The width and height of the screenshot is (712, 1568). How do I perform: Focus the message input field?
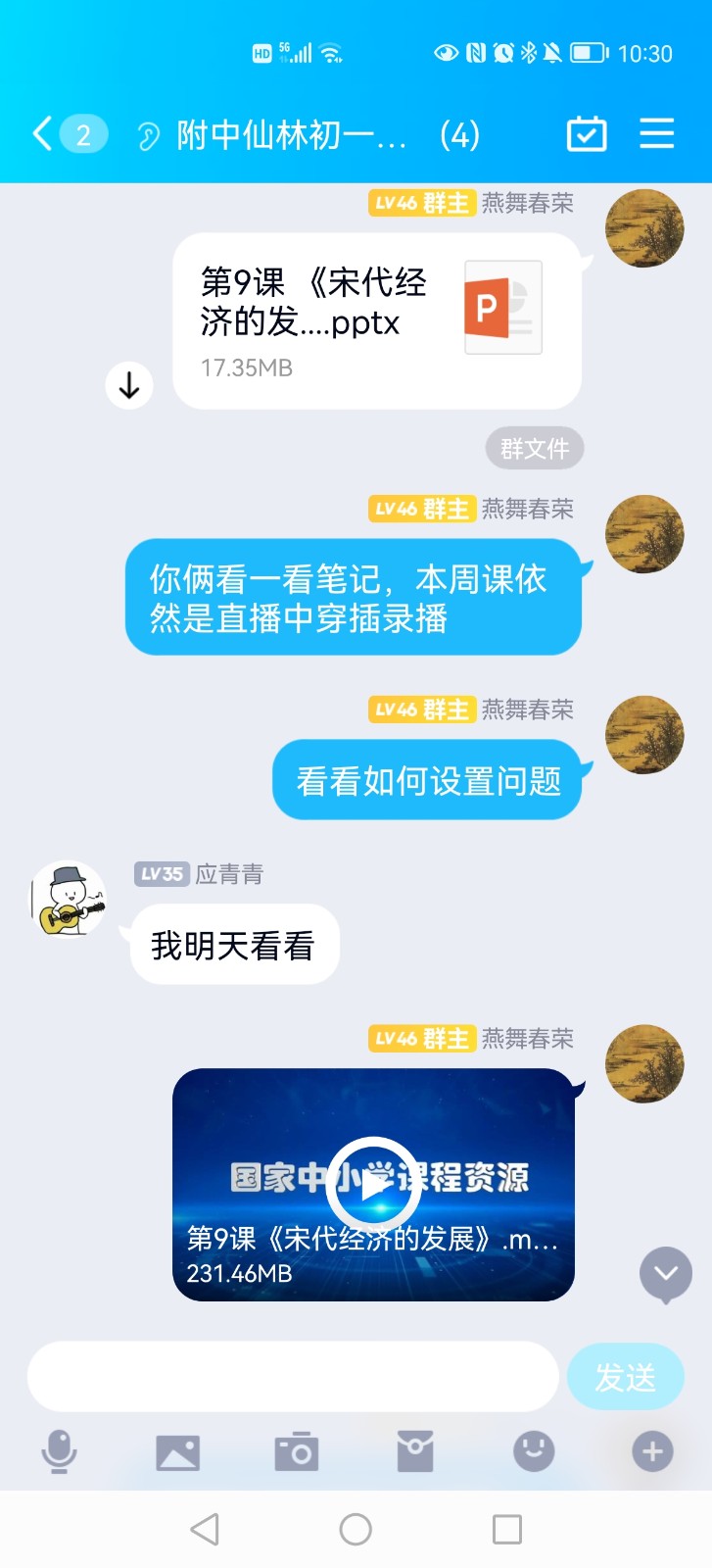click(x=292, y=1377)
